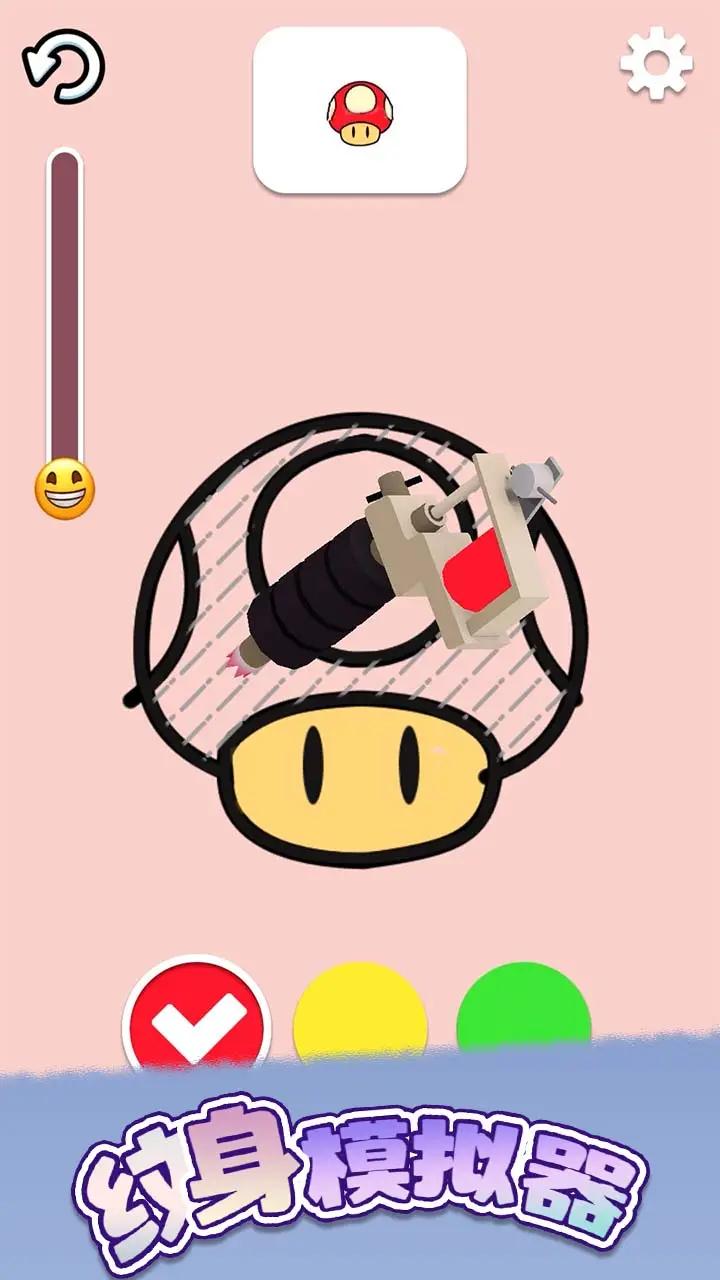Select the red color swatch
This screenshot has height=1280, width=720.
point(197,1022)
